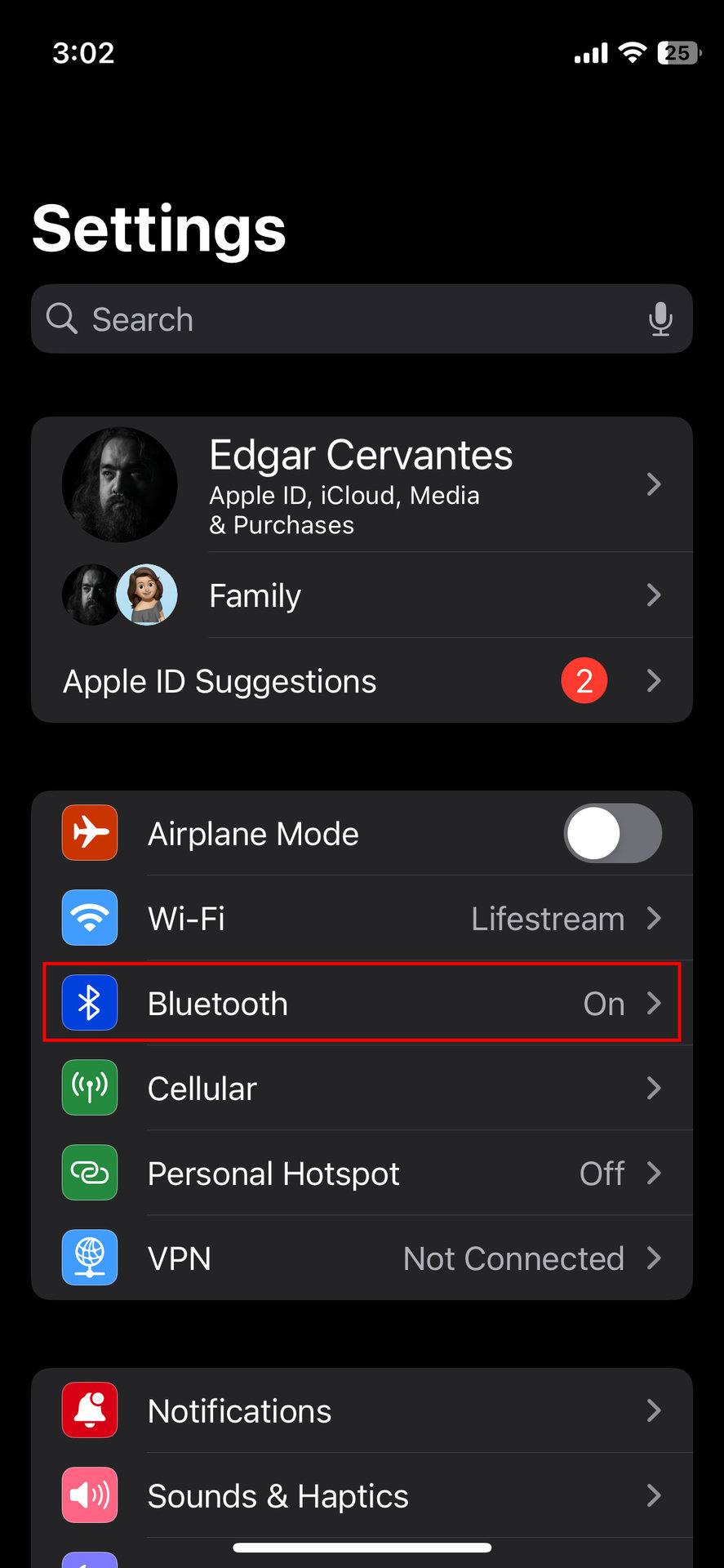
Task: Select Sounds & Haptics
Action: click(362, 1496)
